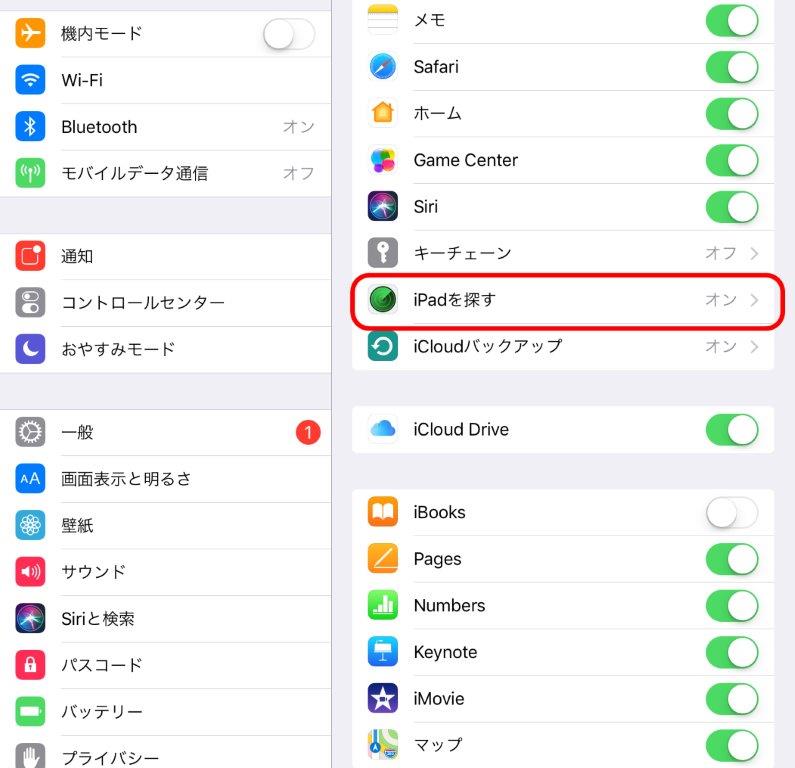Enable the 機内モード (Airplane Mode) switch
The height and width of the screenshot is (768, 795).
pos(288,34)
